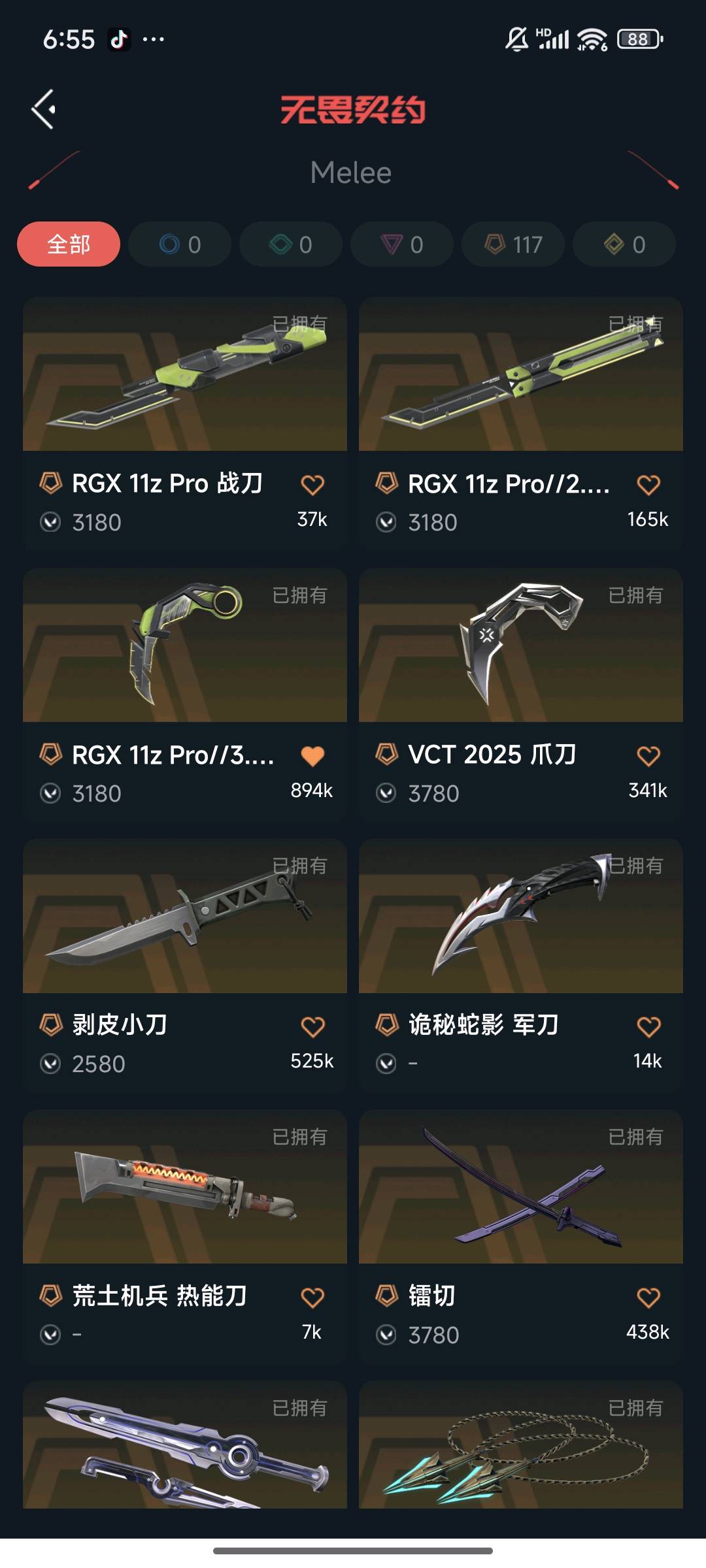Like the VCT 2025 爪刀 skin
706x1568 pixels.
point(648,756)
